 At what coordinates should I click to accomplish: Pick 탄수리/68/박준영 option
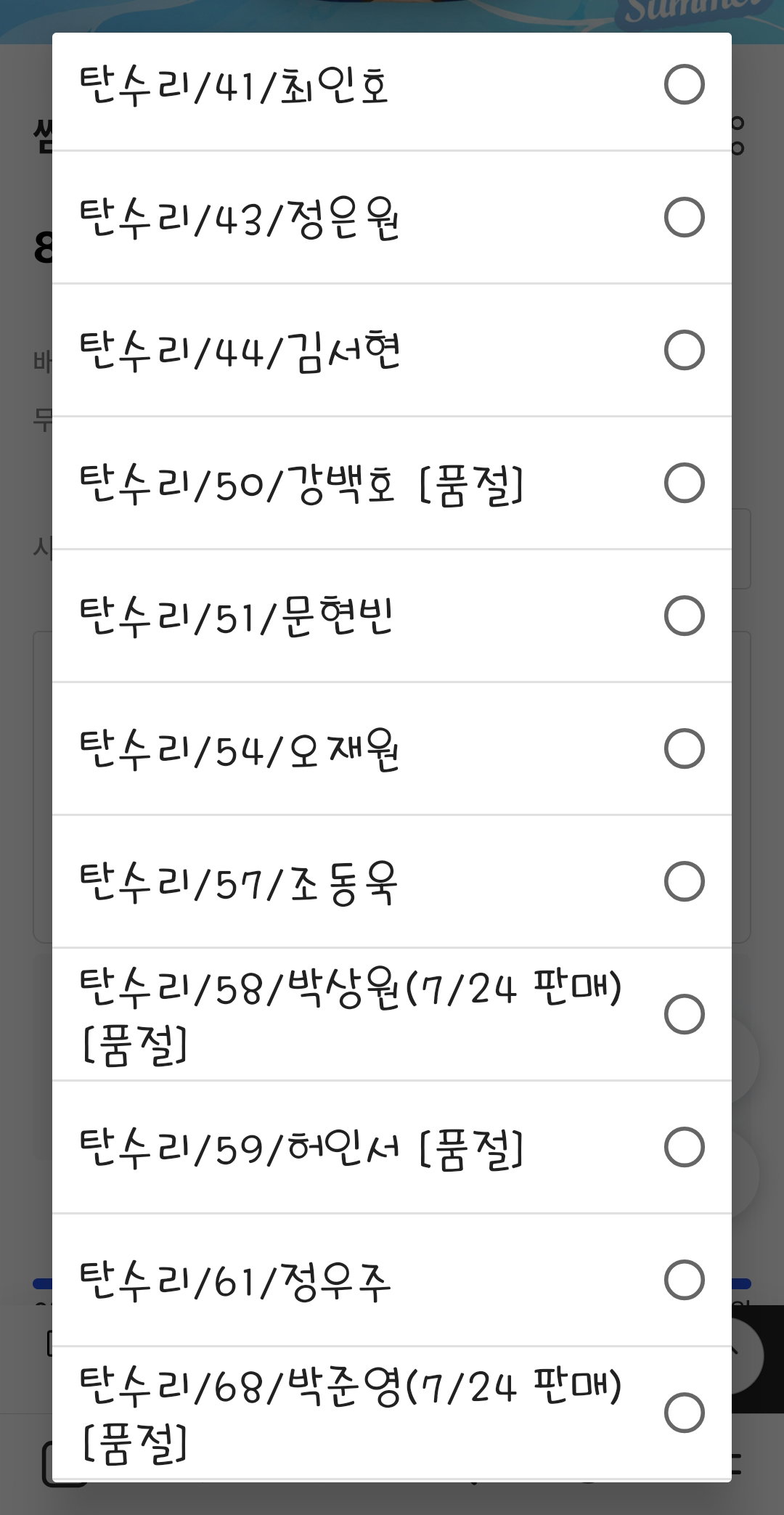pos(392,1413)
